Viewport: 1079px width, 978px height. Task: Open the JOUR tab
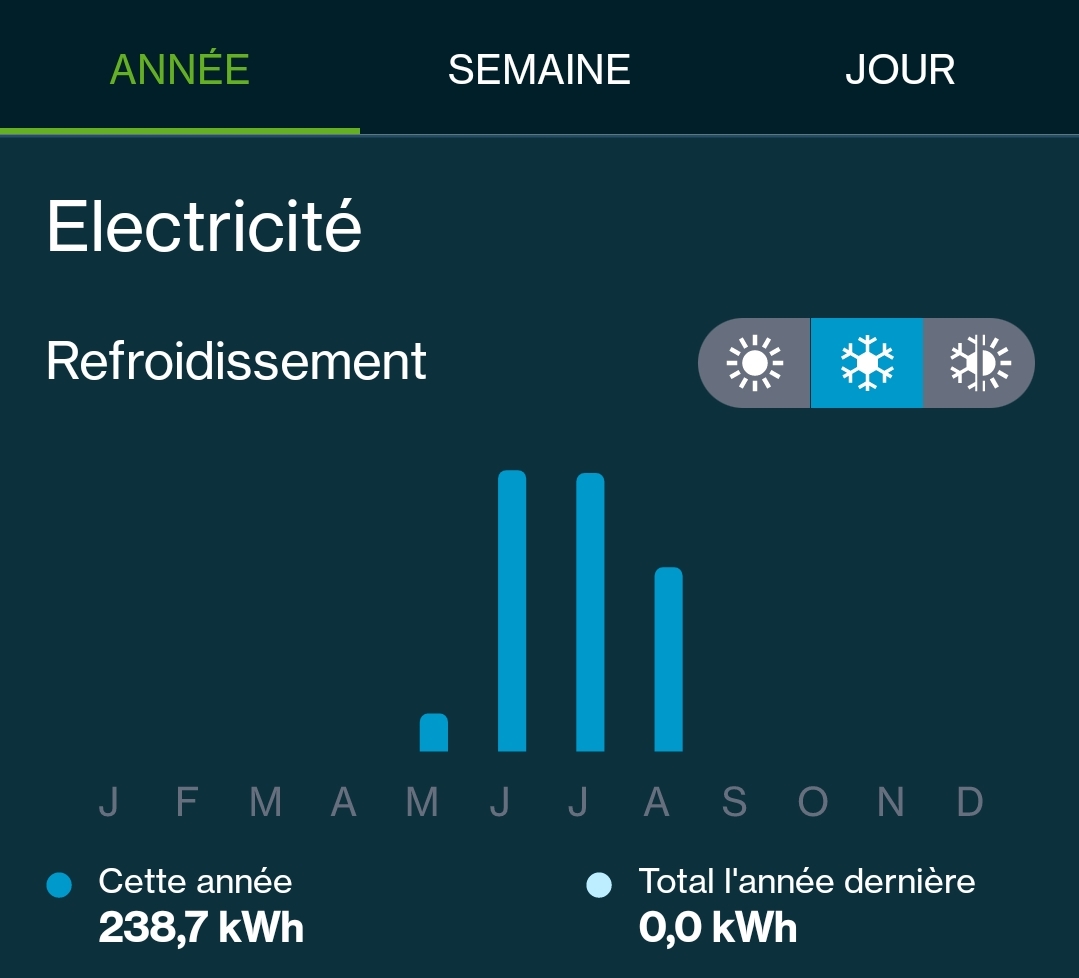[x=900, y=69]
